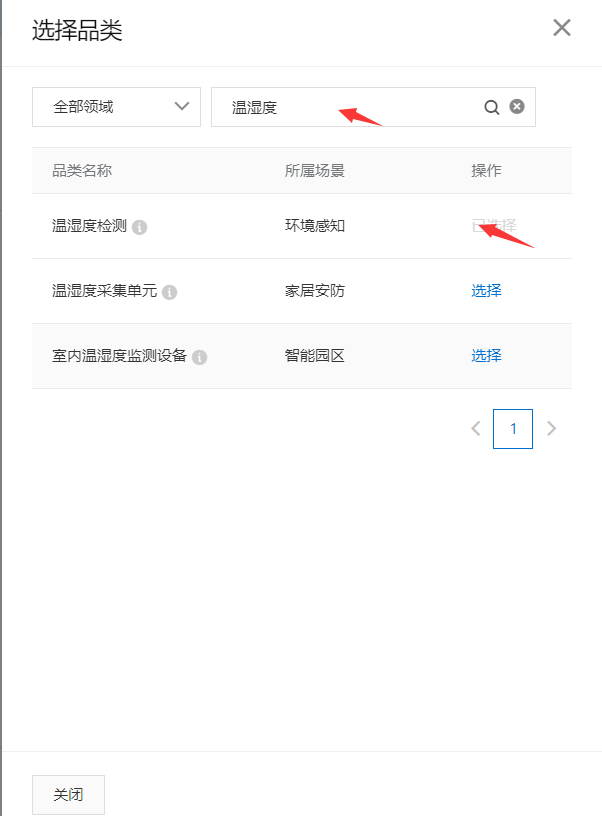
Task: Tap the search field containing 温湿度
Action: (x=373, y=107)
